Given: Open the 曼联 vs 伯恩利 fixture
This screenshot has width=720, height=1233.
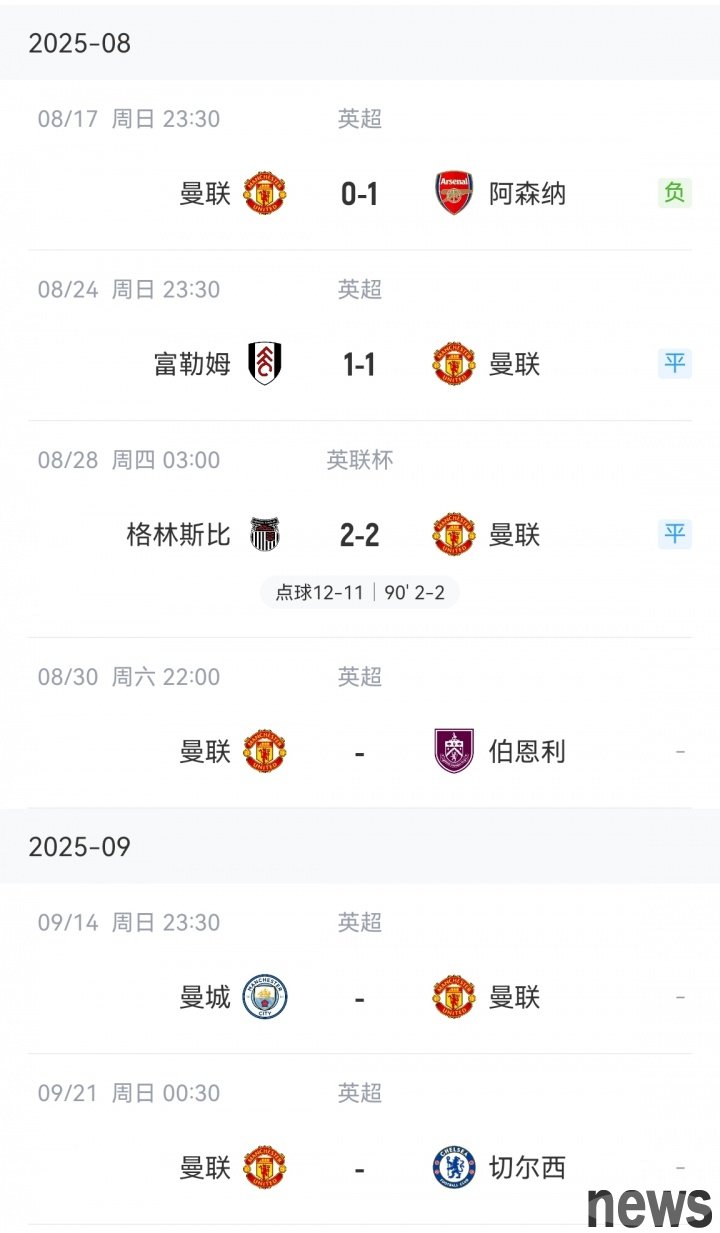Looking at the screenshot, I should pyautogui.click(x=360, y=723).
